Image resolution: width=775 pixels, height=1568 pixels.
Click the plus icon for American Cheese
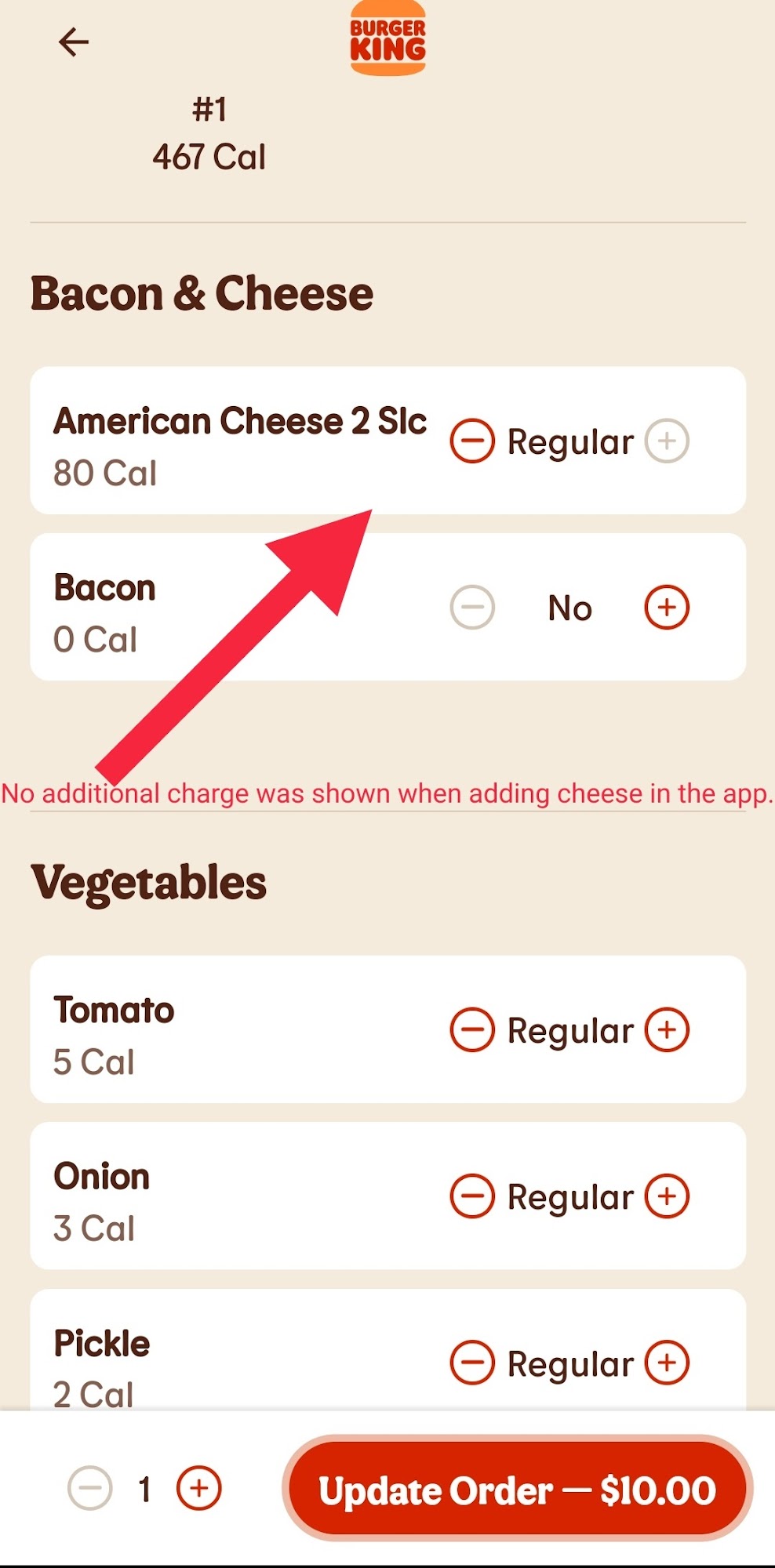pyautogui.click(x=666, y=441)
